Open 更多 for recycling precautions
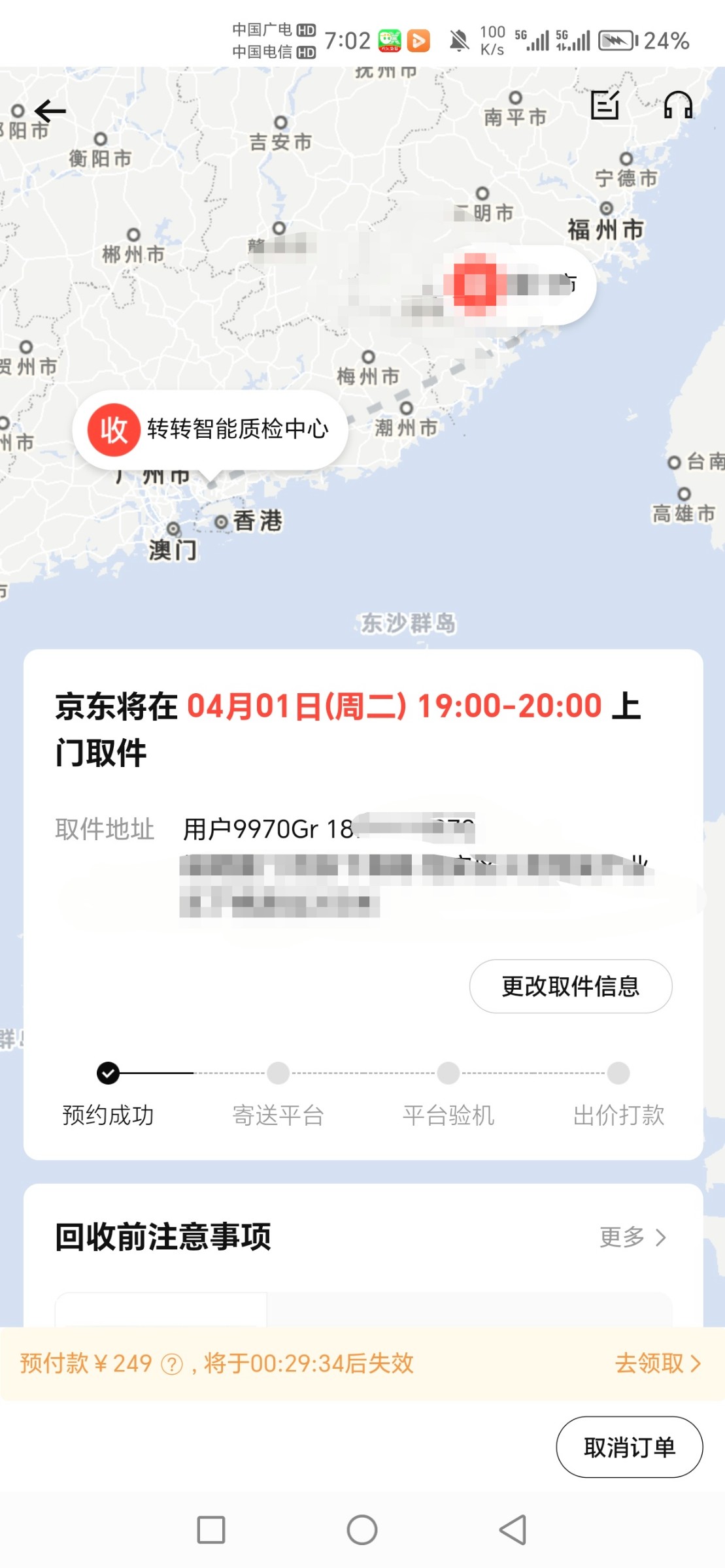 click(632, 1237)
